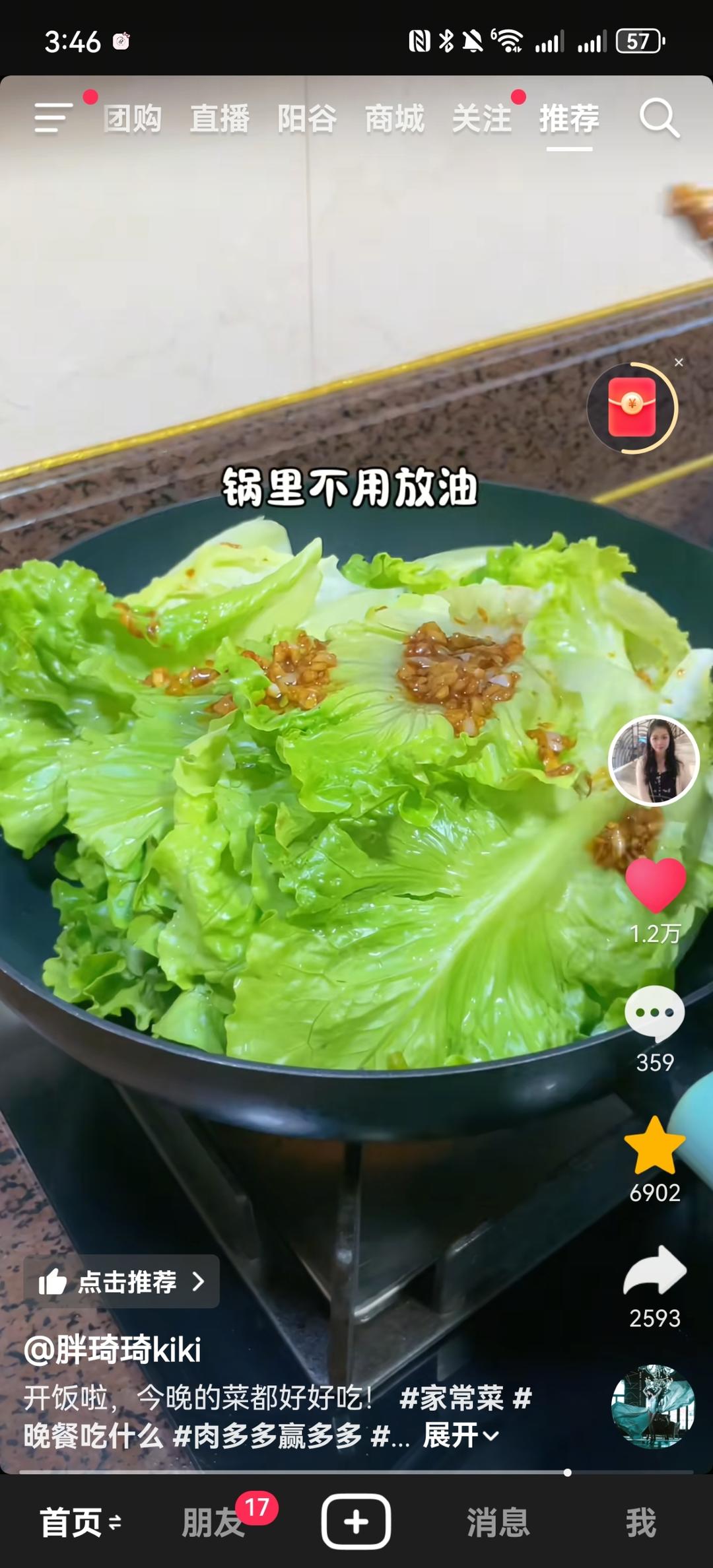Open @胖琦琦kiki's profile from the username
713x1568 pixels.
pos(113,1349)
